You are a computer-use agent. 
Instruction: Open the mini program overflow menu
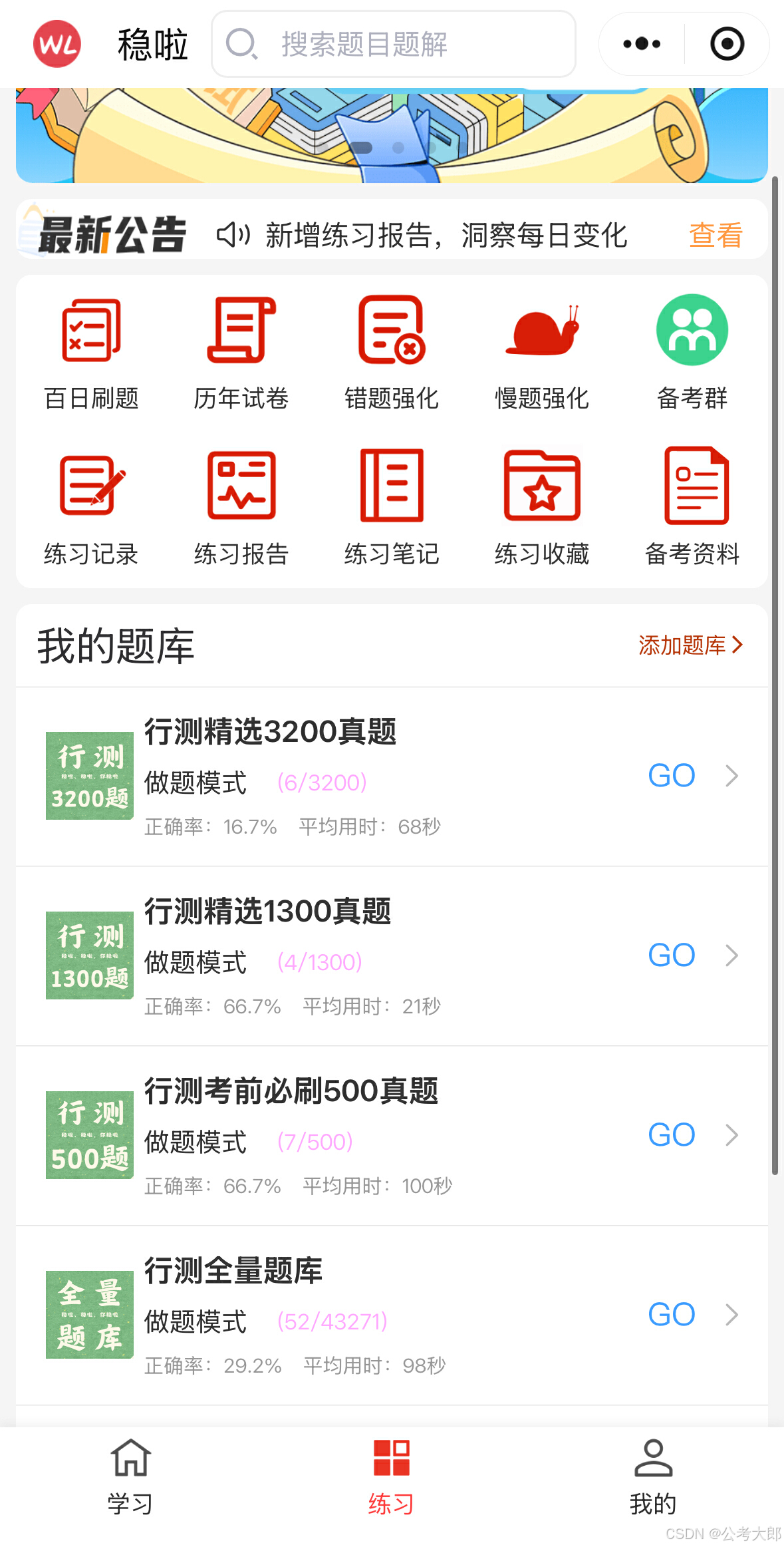pos(642,44)
